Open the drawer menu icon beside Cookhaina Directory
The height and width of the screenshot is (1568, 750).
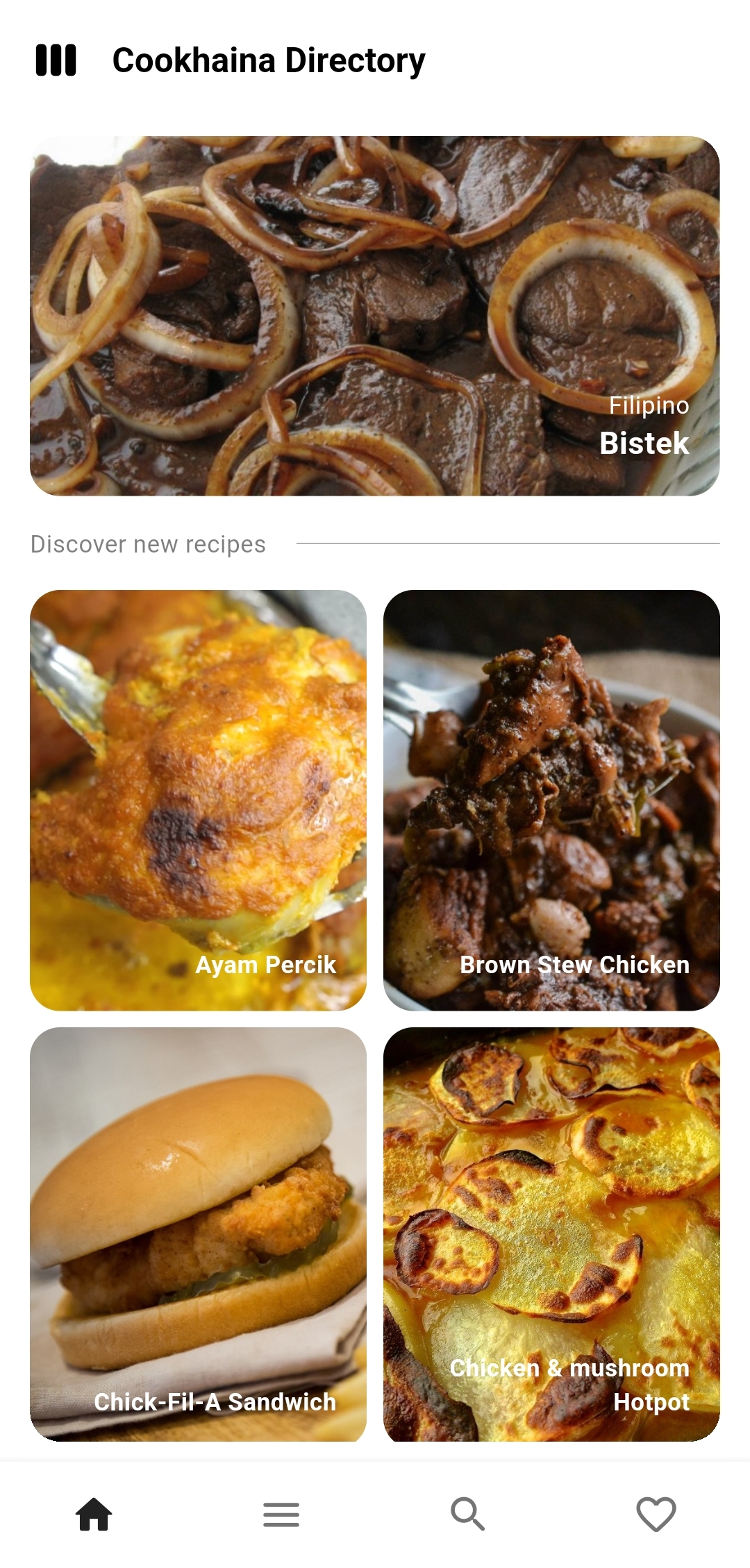(56, 60)
